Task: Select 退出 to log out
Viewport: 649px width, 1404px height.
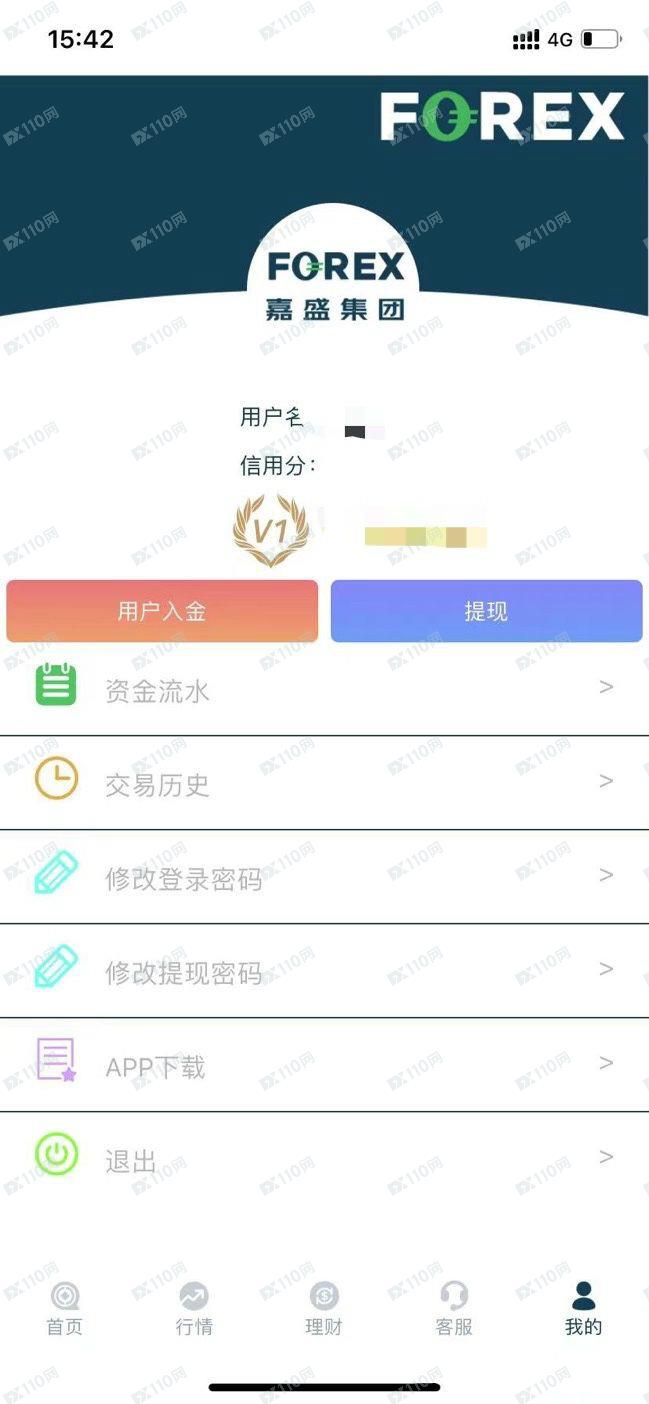Action: pyautogui.click(x=324, y=1159)
